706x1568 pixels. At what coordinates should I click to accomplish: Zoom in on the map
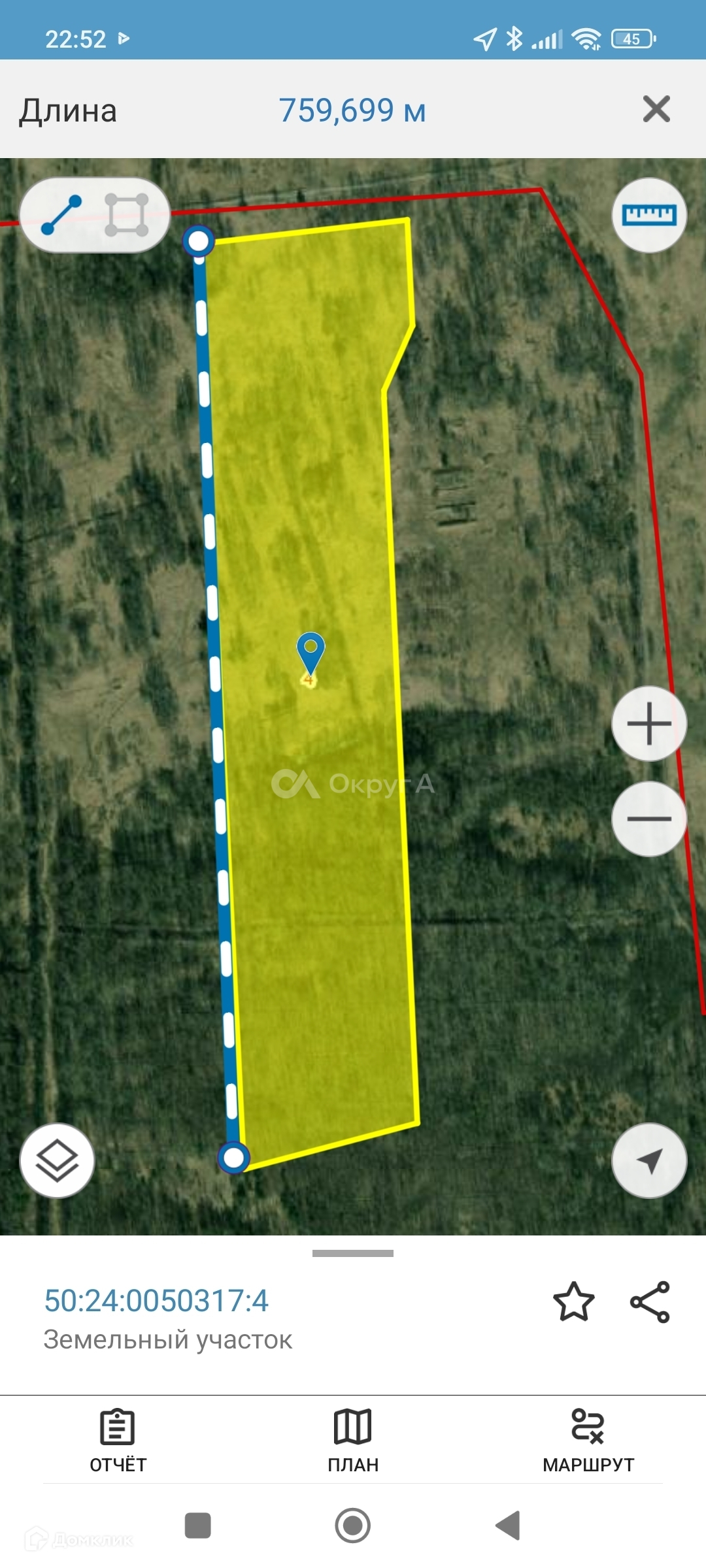pos(648,724)
